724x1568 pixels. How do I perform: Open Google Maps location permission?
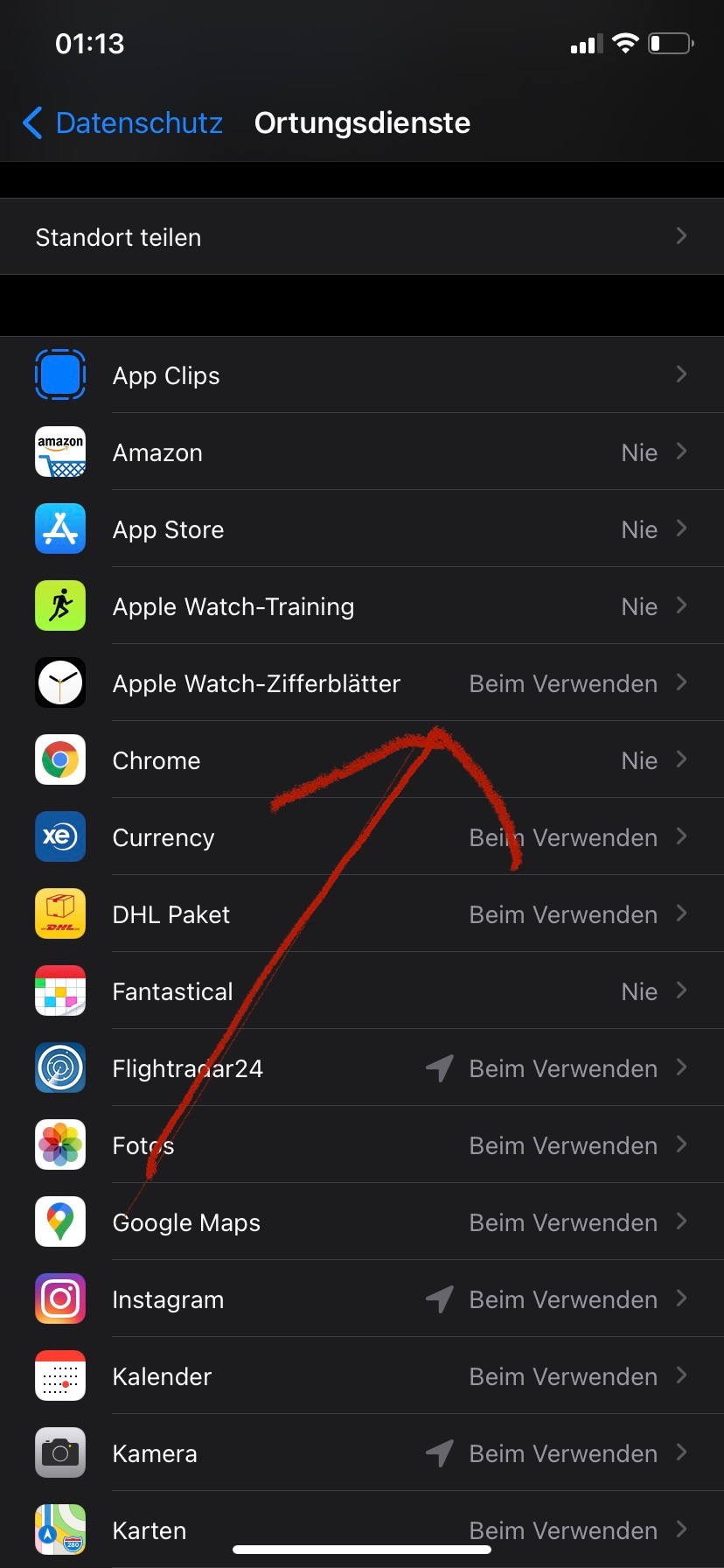362,1222
